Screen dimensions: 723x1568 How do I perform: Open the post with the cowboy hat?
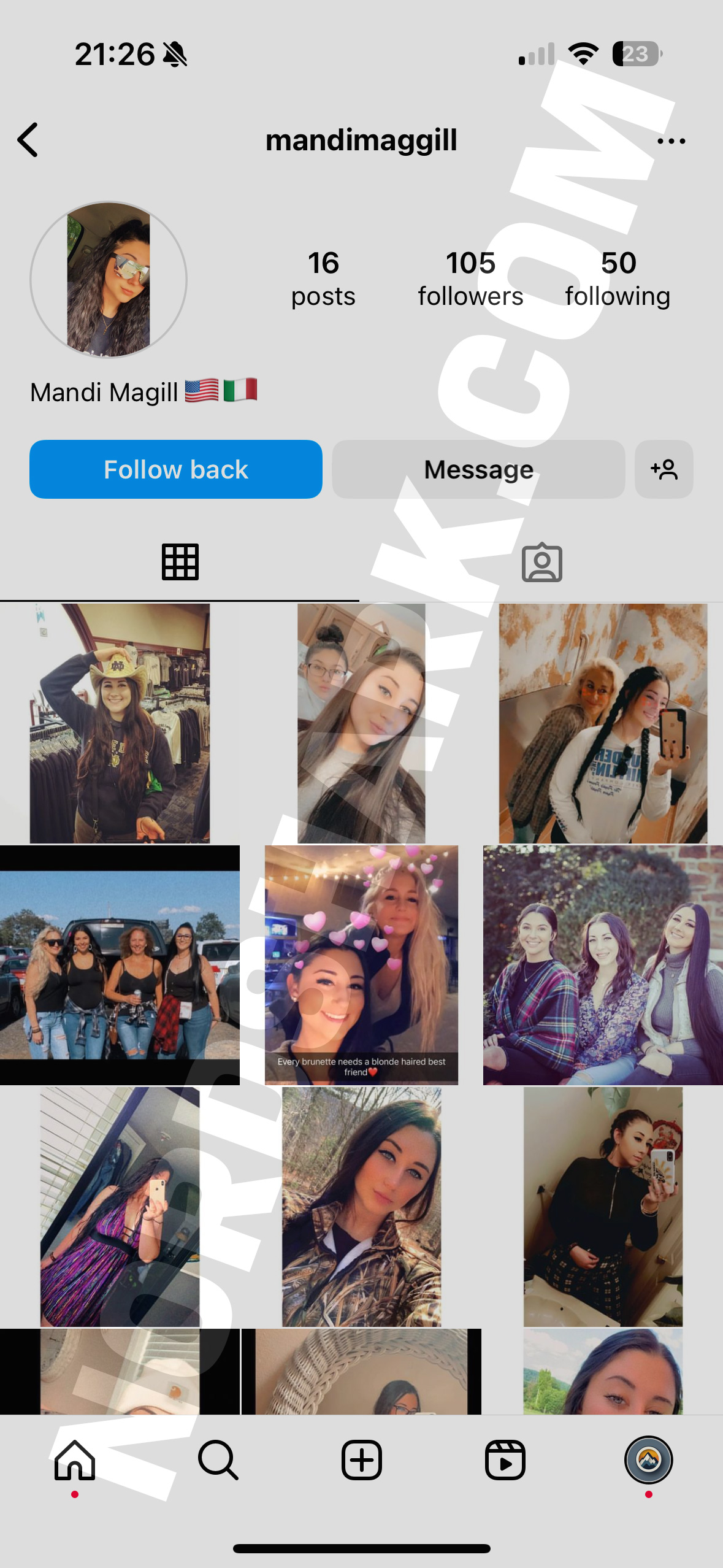tap(120, 723)
